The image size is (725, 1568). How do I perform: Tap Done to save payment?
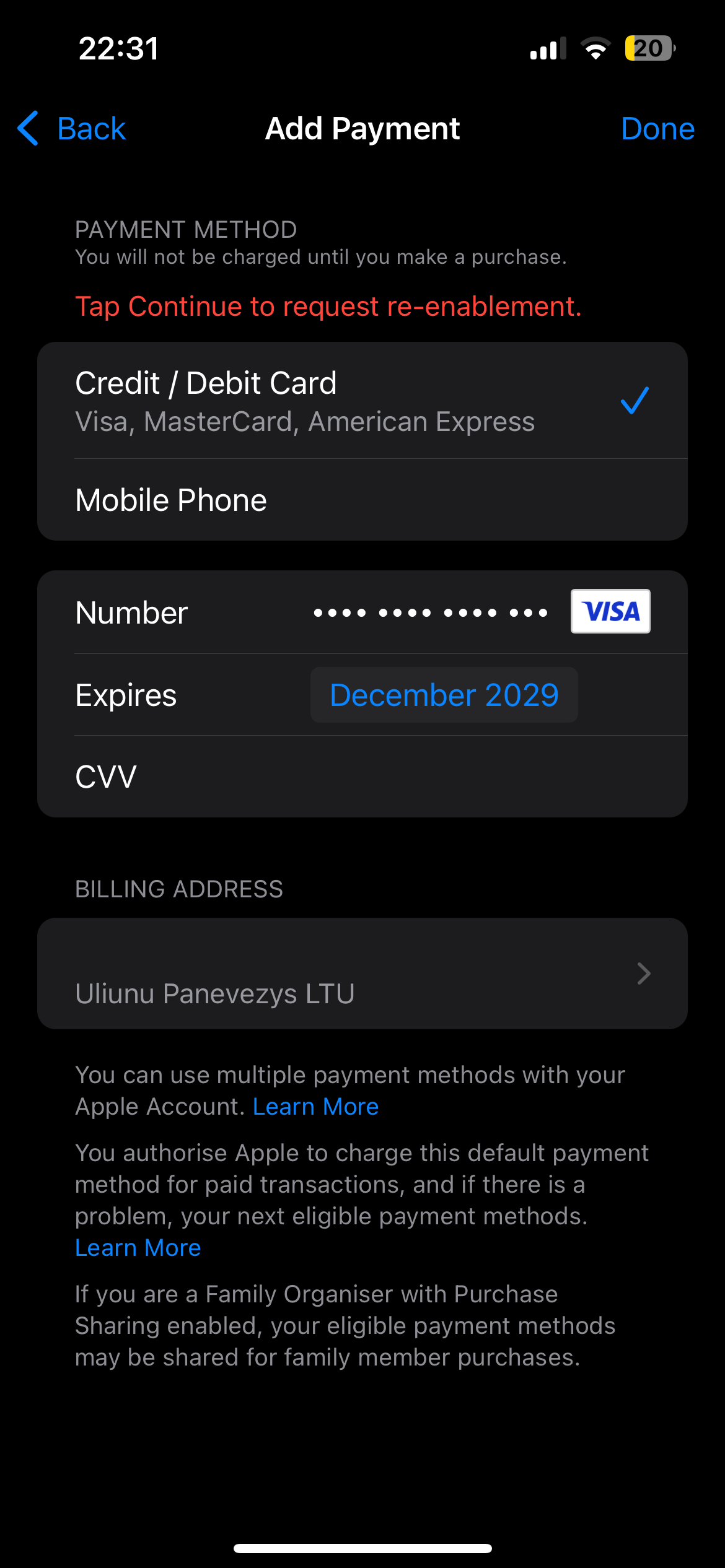coord(657,129)
